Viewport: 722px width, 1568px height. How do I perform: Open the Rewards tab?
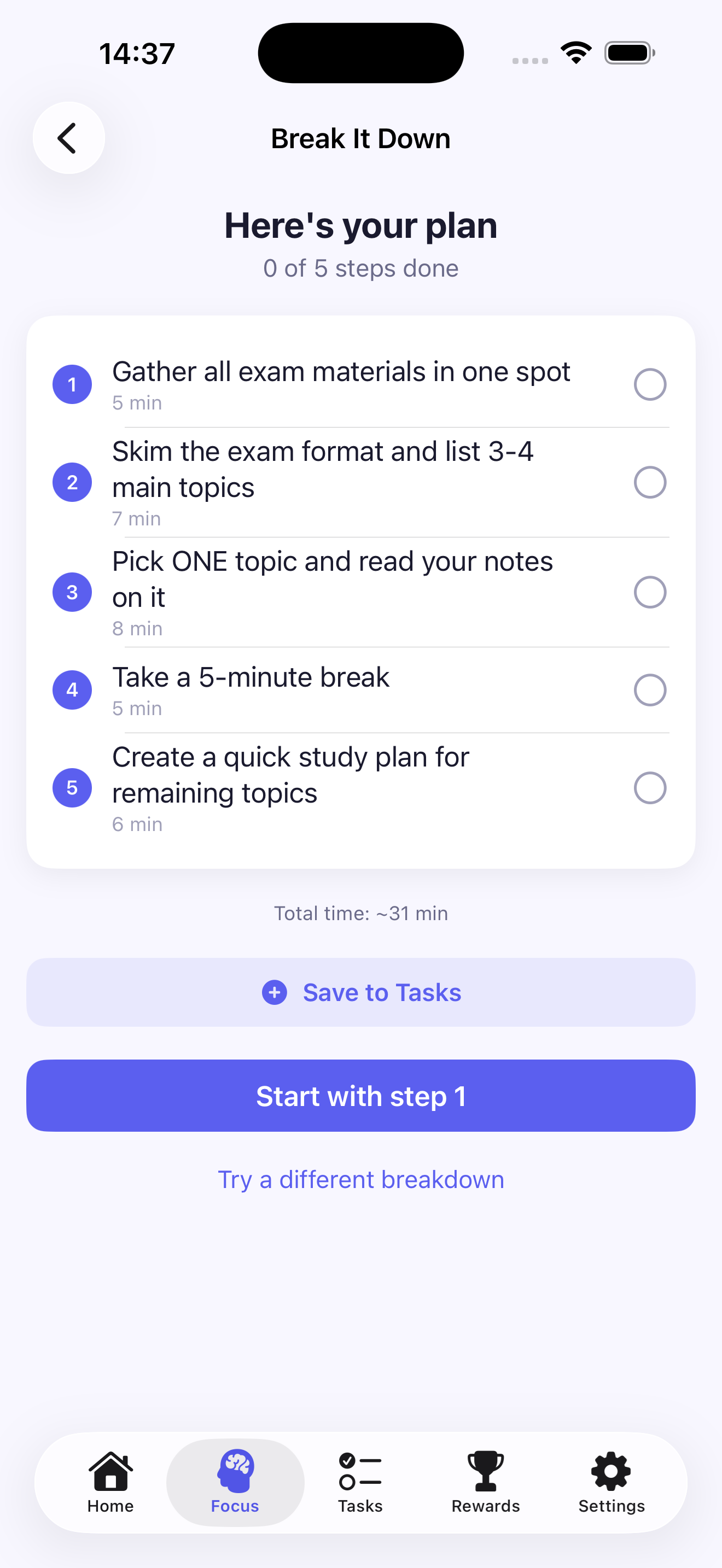tap(485, 1482)
